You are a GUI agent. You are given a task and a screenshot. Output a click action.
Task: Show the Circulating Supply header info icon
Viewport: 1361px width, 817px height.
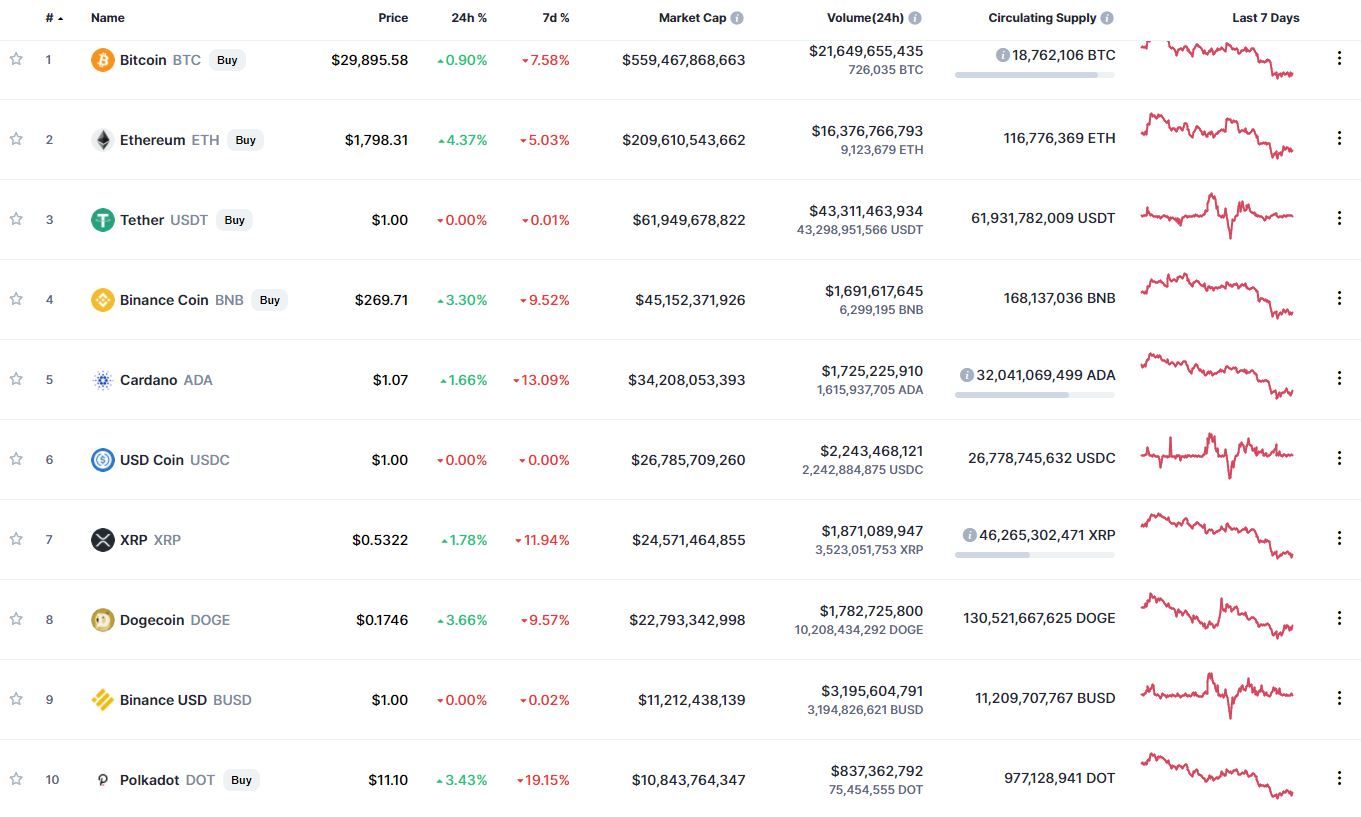pyautogui.click(x=1106, y=18)
